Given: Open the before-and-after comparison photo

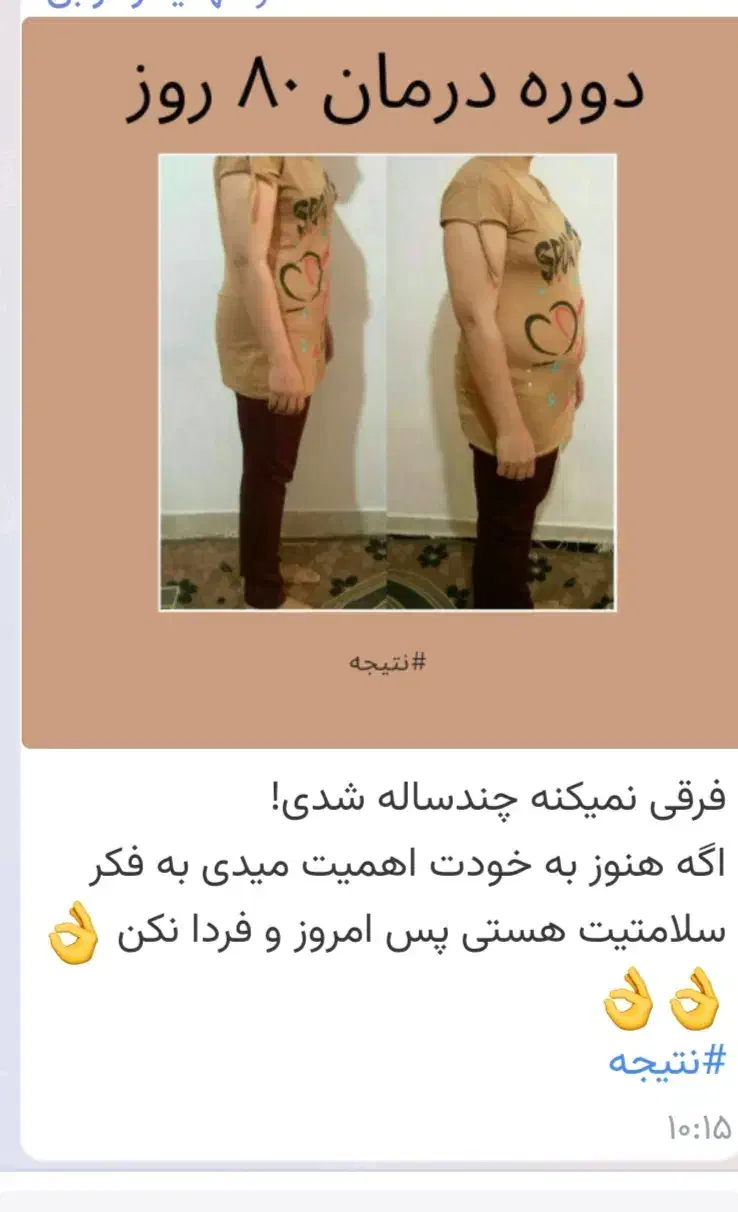Looking at the screenshot, I should pyautogui.click(x=385, y=380).
